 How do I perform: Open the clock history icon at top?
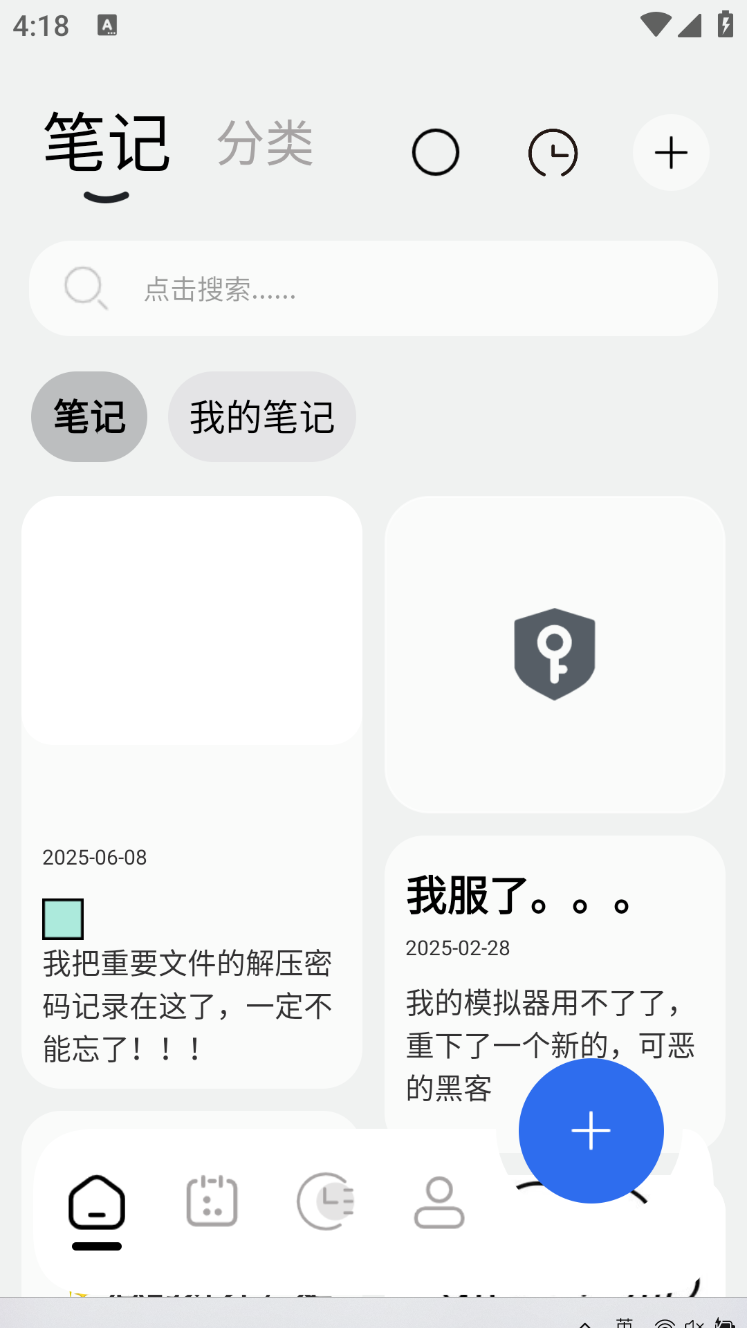[x=553, y=153]
